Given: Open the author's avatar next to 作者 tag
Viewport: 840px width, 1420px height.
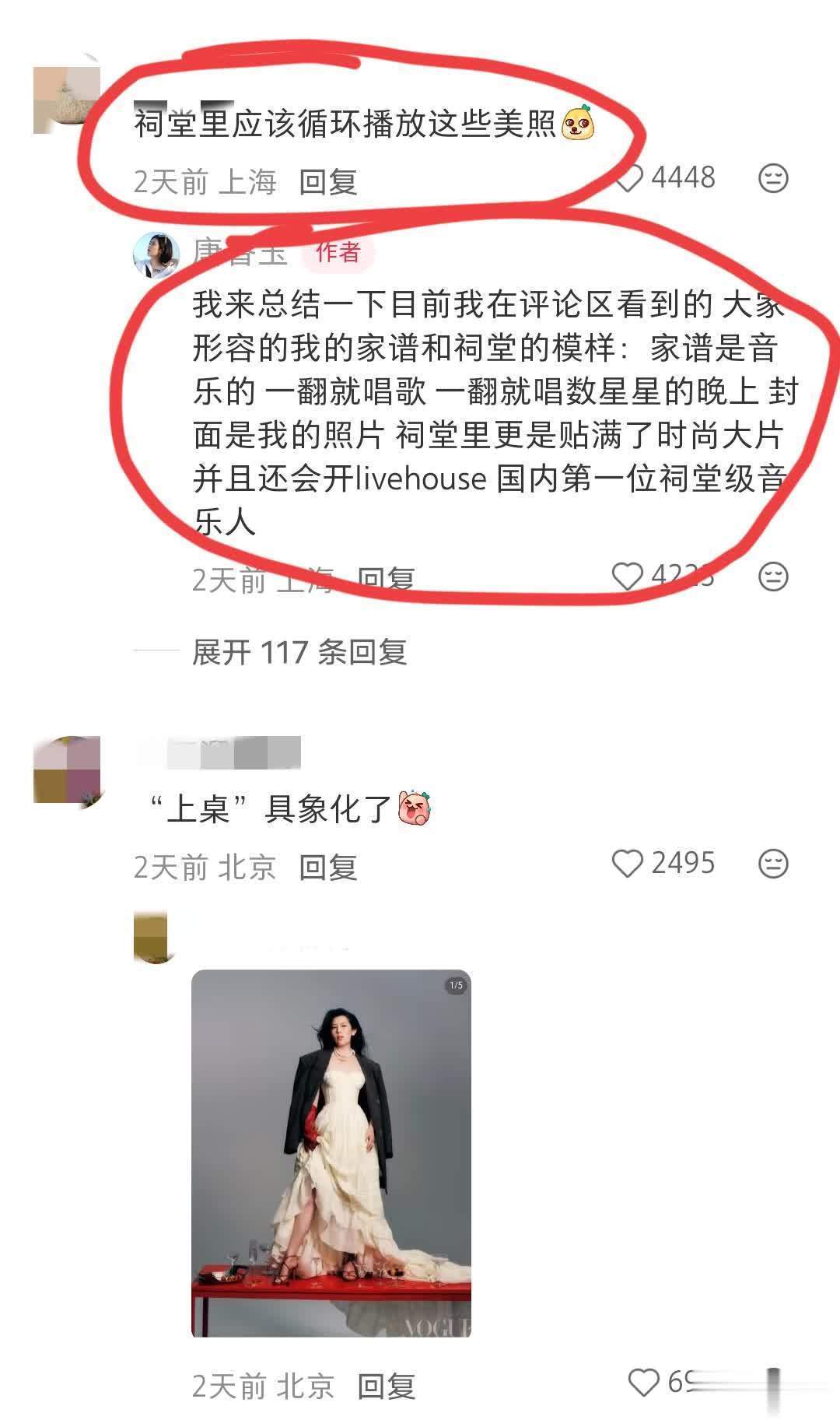Looking at the screenshot, I should tap(156, 254).
